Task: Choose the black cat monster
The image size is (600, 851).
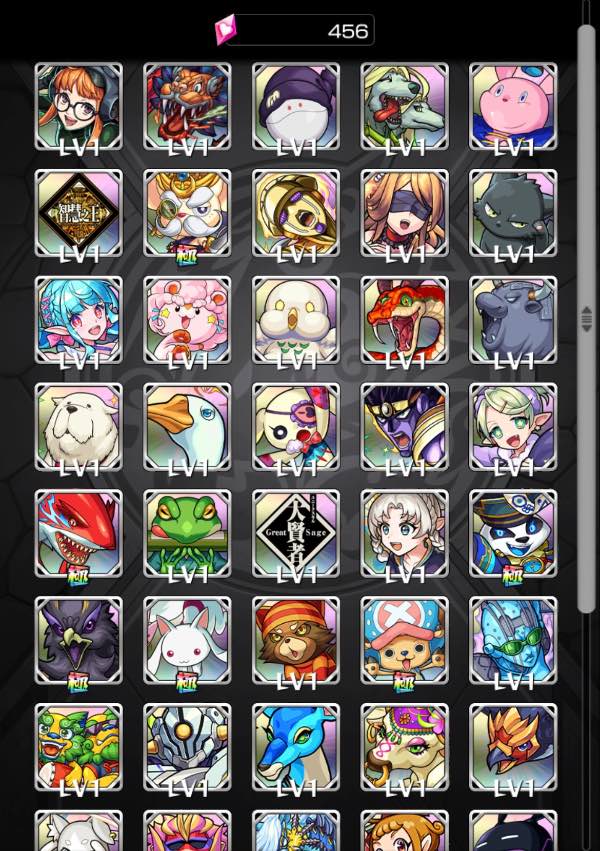Action: [513, 213]
